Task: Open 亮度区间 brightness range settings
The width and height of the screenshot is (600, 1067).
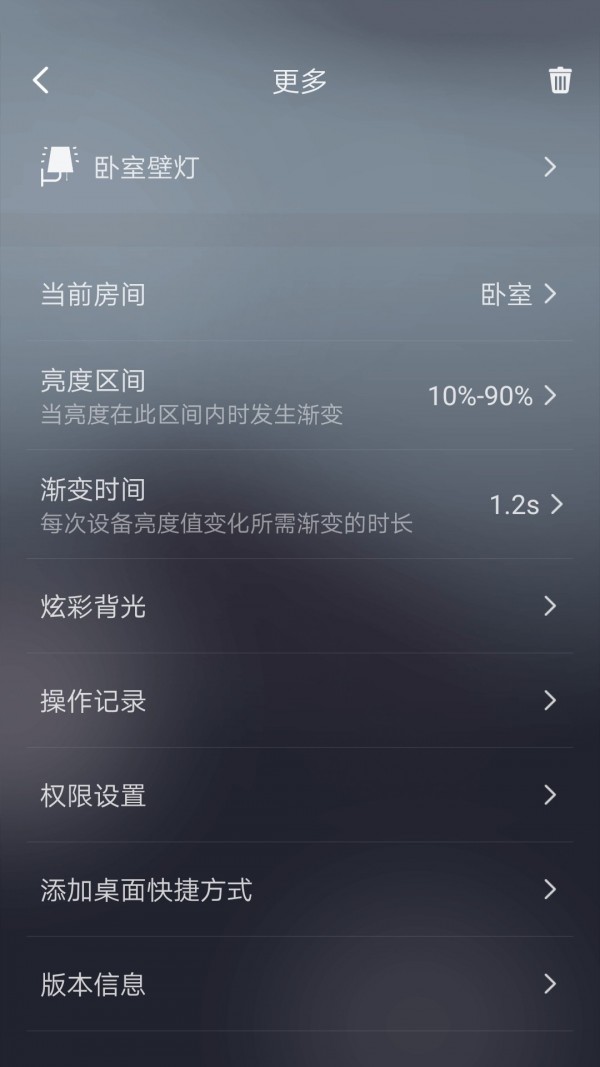Action: 300,396
